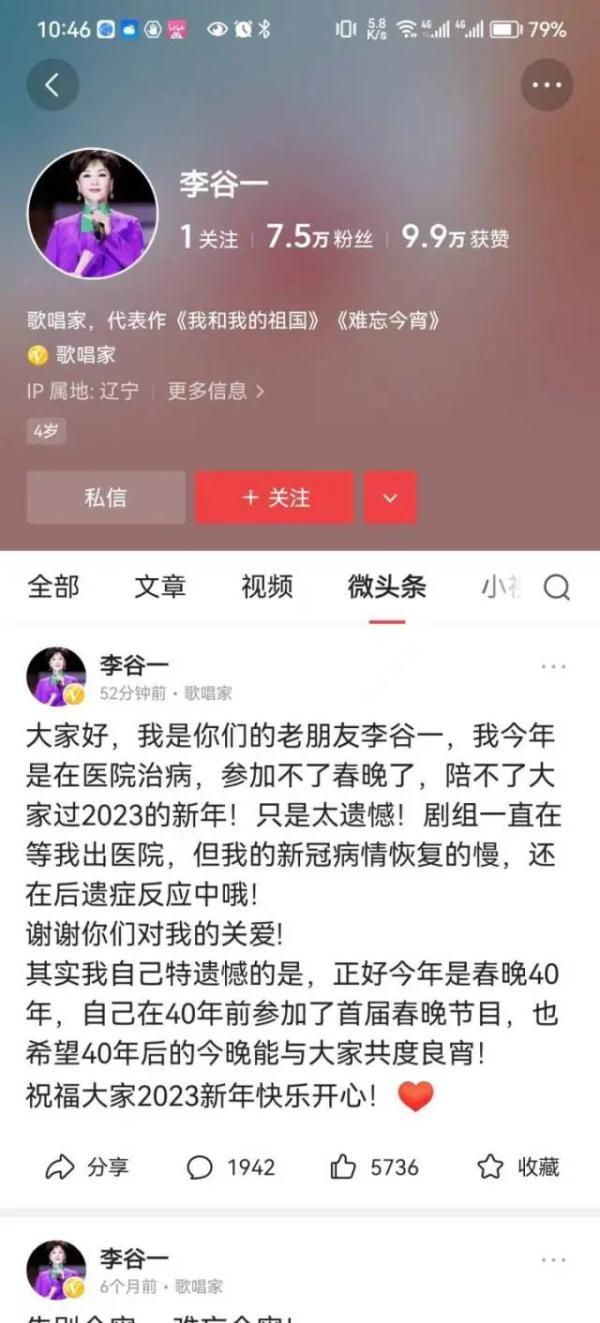Go back using the top-left arrow
Viewport: 600px width, 1323px height.
[52, 86]
